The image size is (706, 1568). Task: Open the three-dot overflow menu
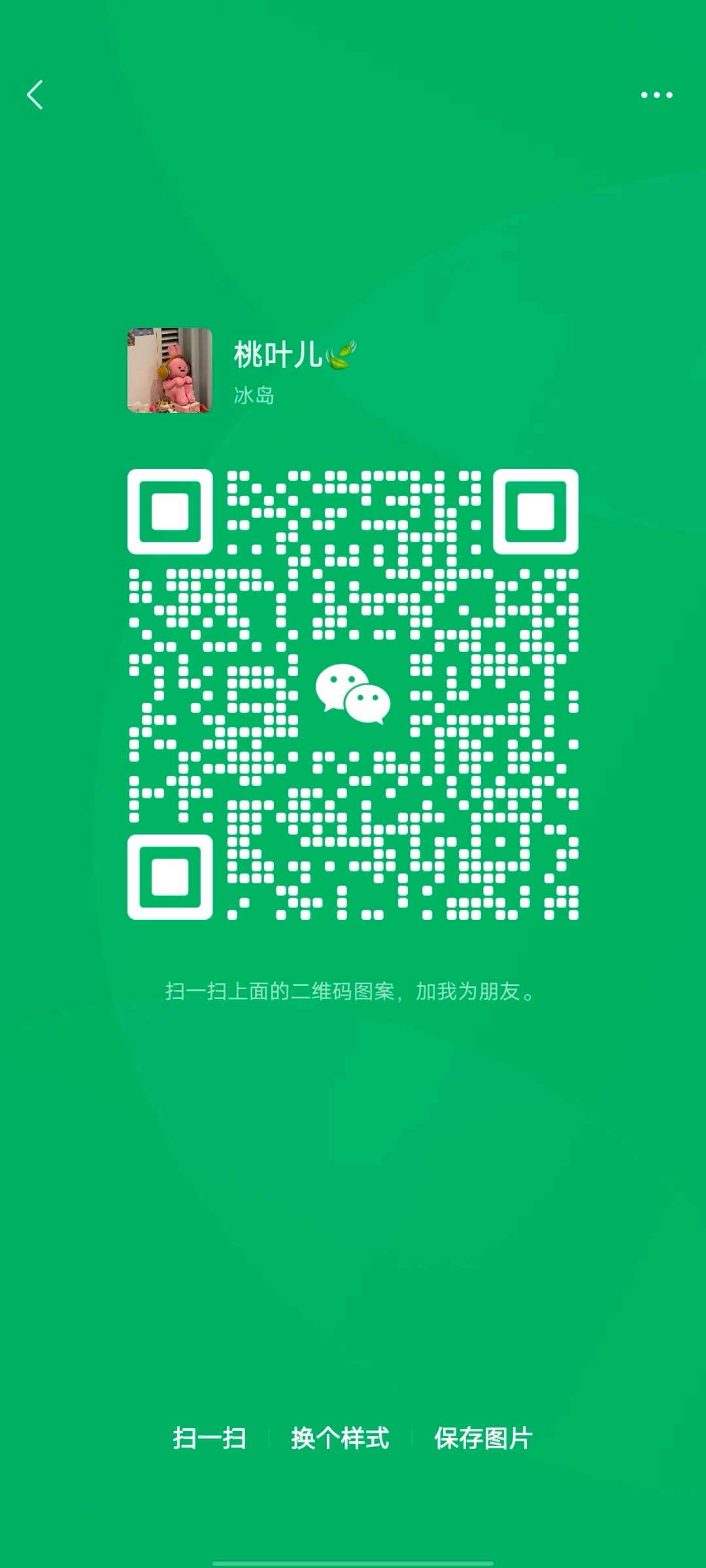[x=656, y=95]
